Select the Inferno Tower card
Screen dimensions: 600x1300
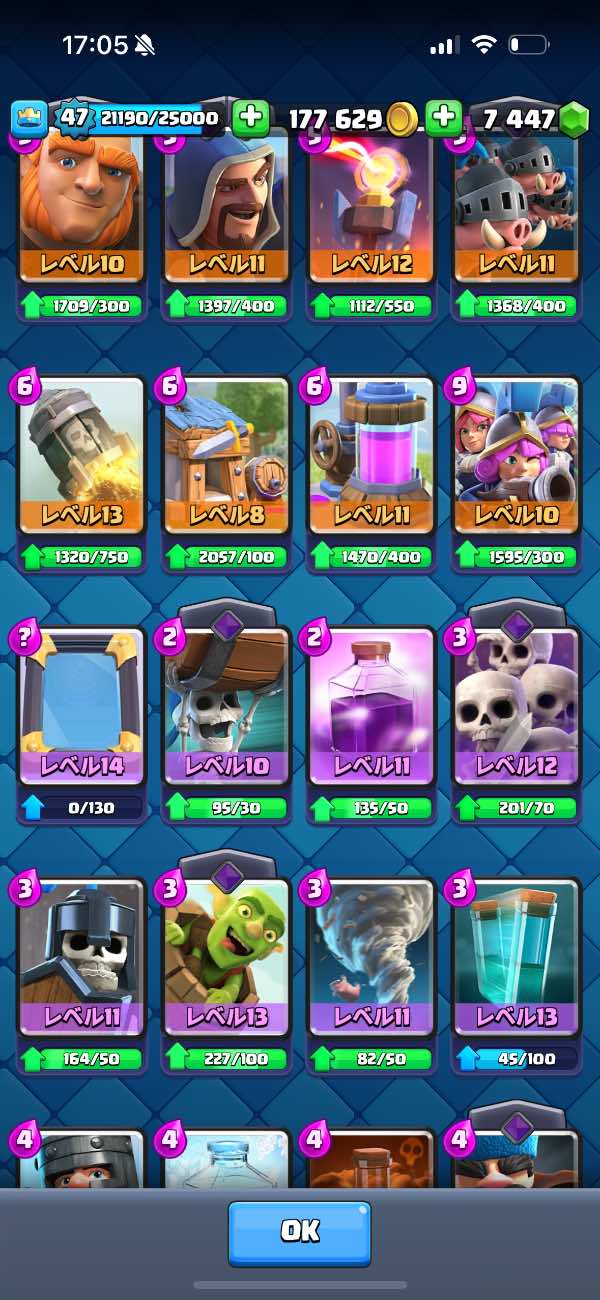point(372,205)
